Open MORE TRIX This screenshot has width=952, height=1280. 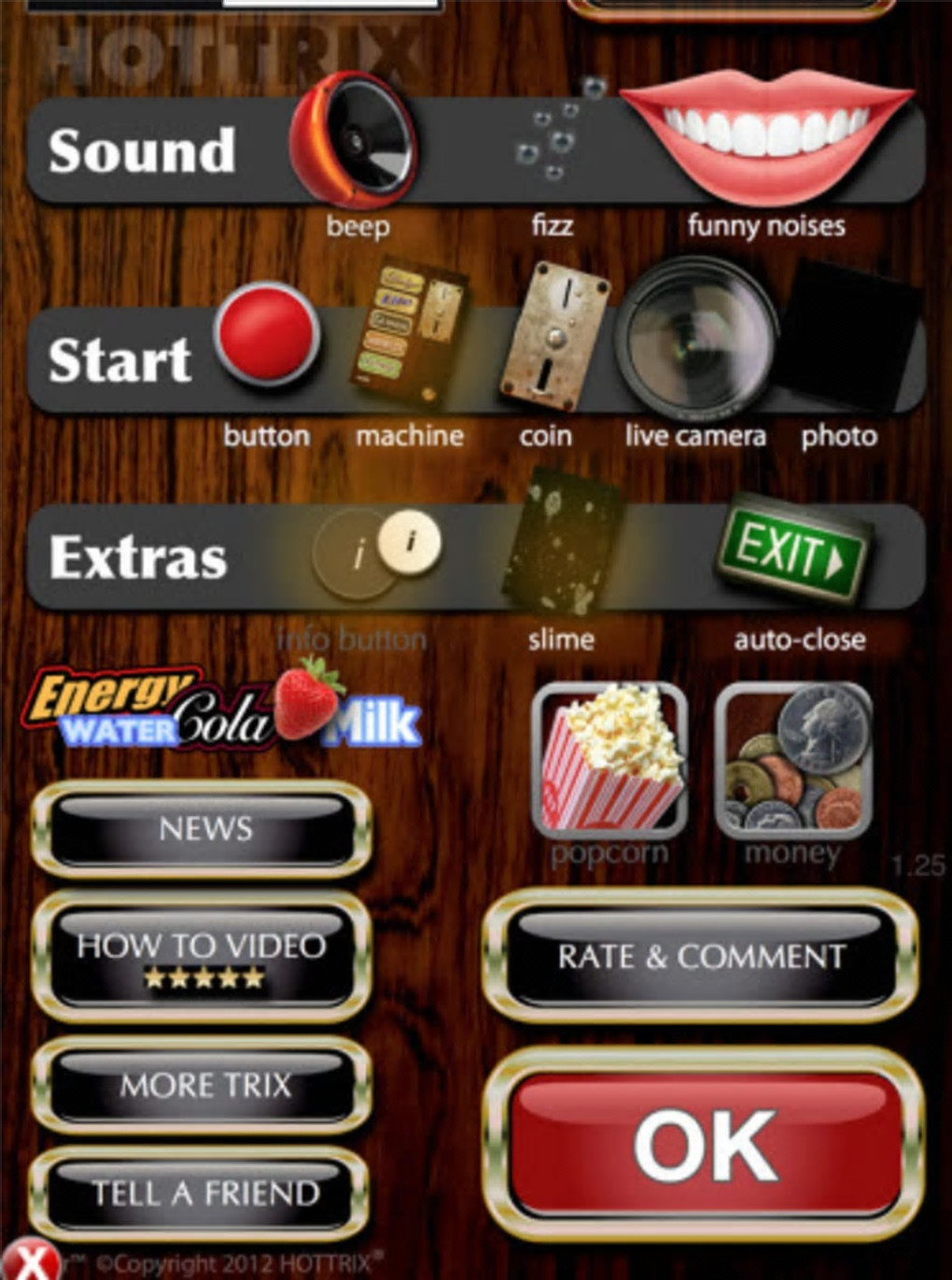point(204,1086)
